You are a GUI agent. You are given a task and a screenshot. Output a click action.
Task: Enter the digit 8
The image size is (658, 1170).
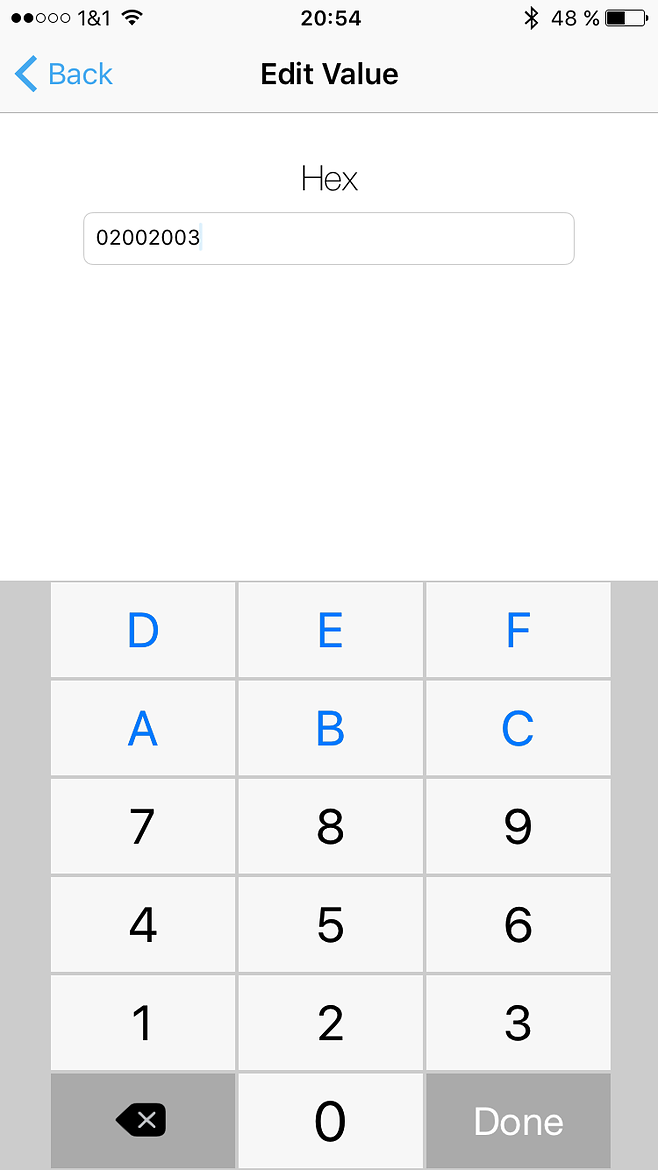(x=330, y=826)
